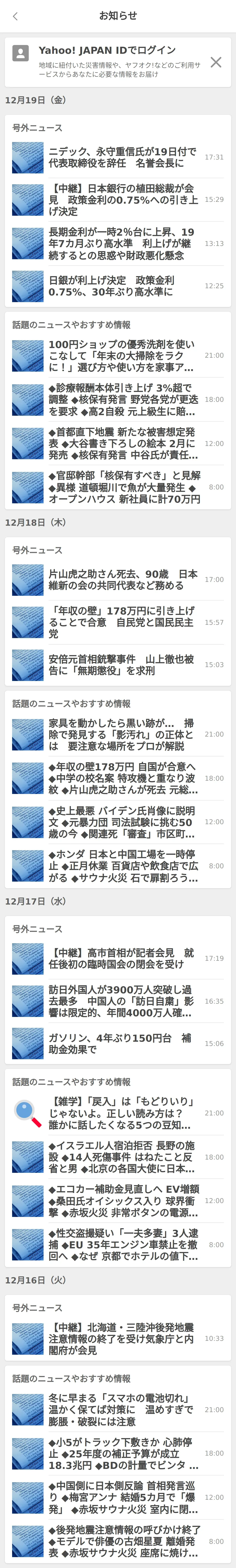Read 日本銀行の植田総裁 press conference news
This screenshot has width=236, height=1568.
click(x=122, y=200)
